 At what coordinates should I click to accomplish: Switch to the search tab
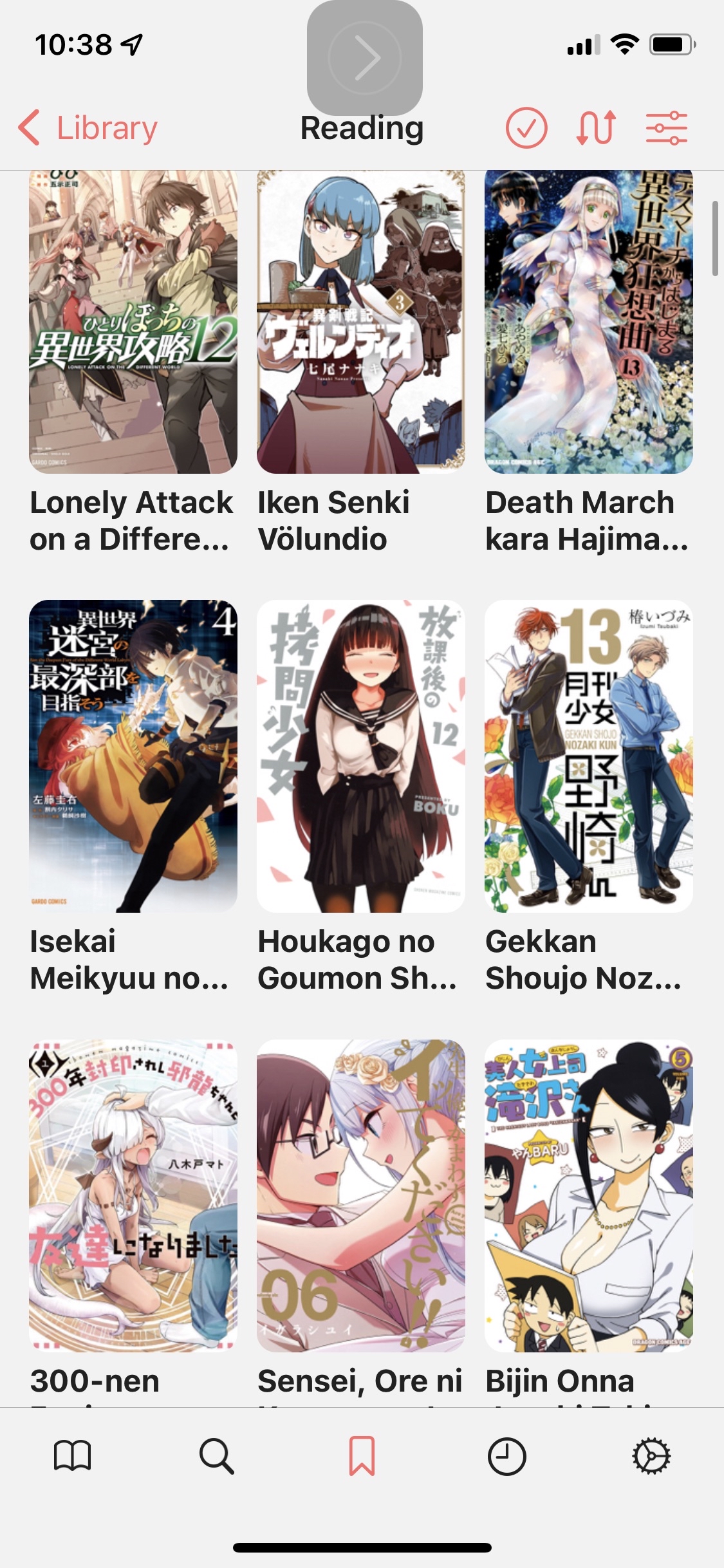217,1456
